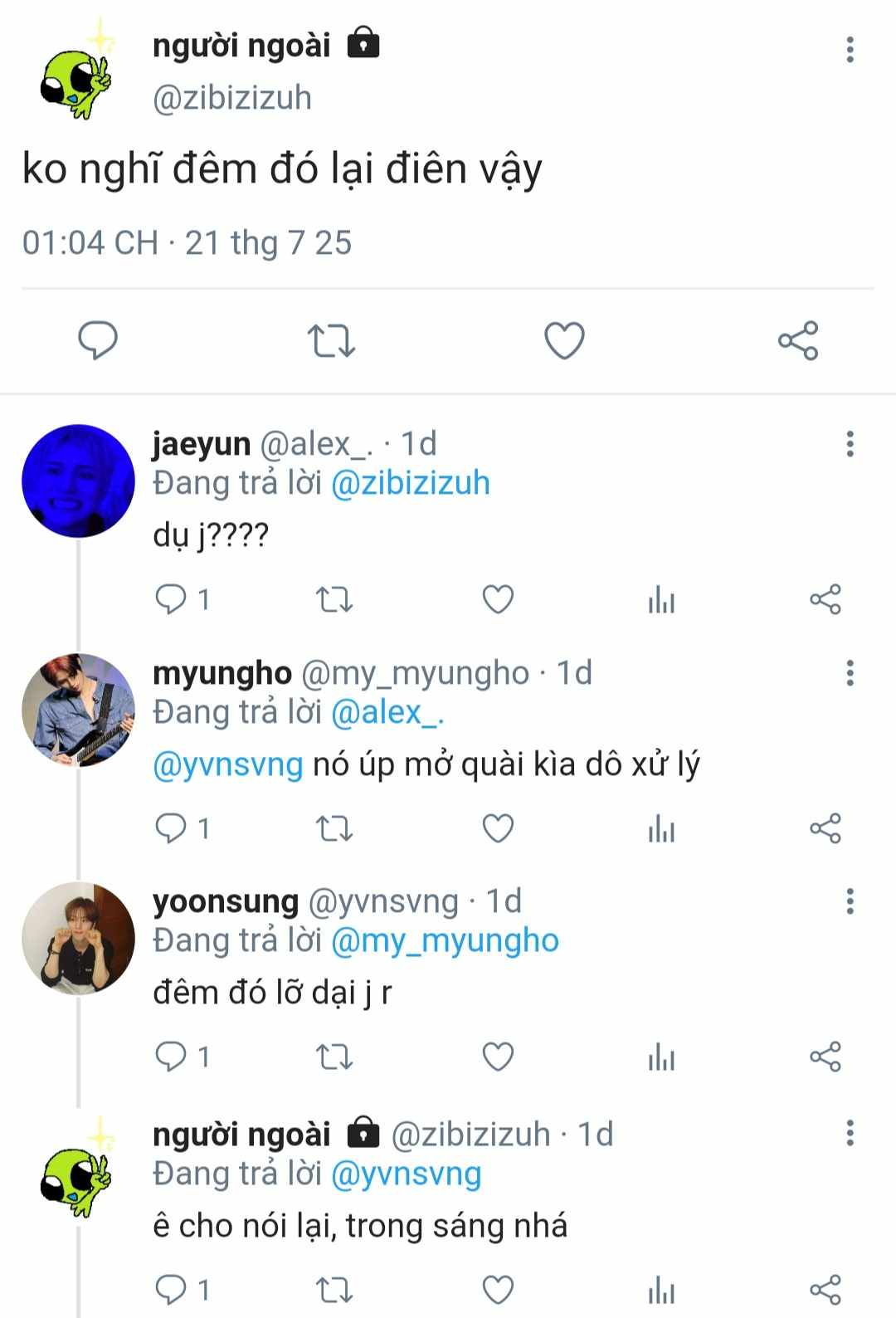
Task: Open the @yvnsvng link in người ngoài's last reply
Action: 406,1174
